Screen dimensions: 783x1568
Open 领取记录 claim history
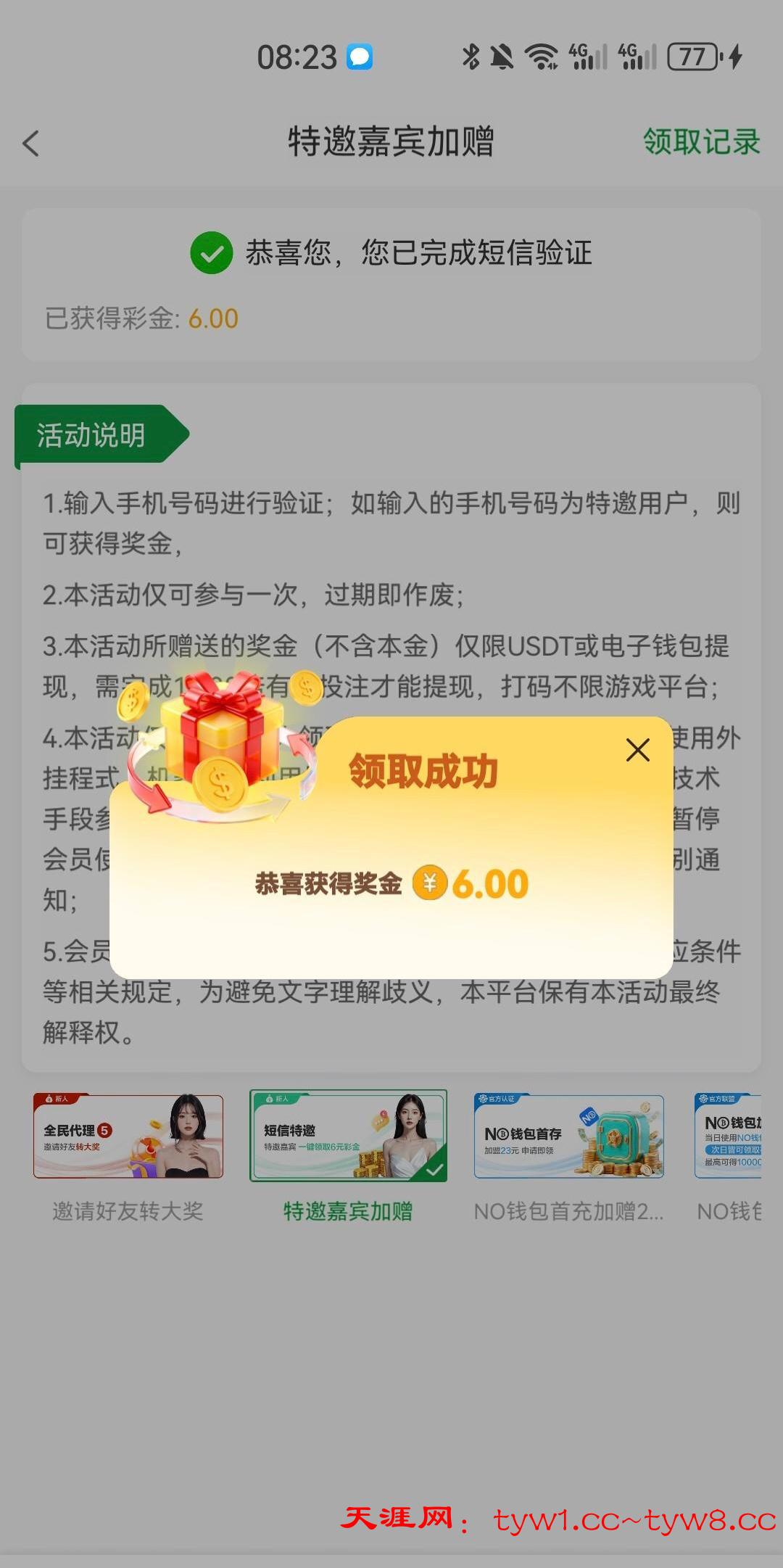[701, 142]
